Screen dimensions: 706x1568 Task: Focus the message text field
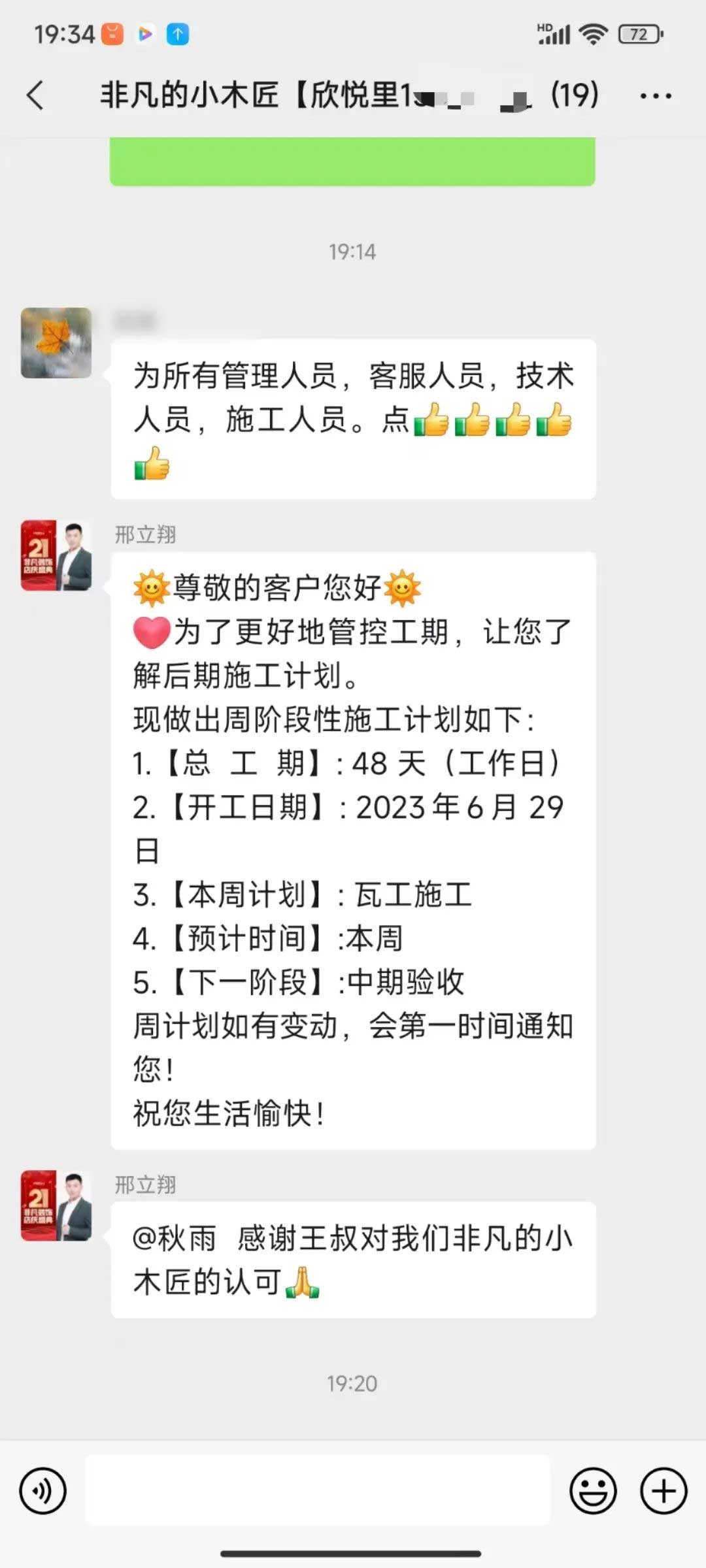click(318, 1491)
